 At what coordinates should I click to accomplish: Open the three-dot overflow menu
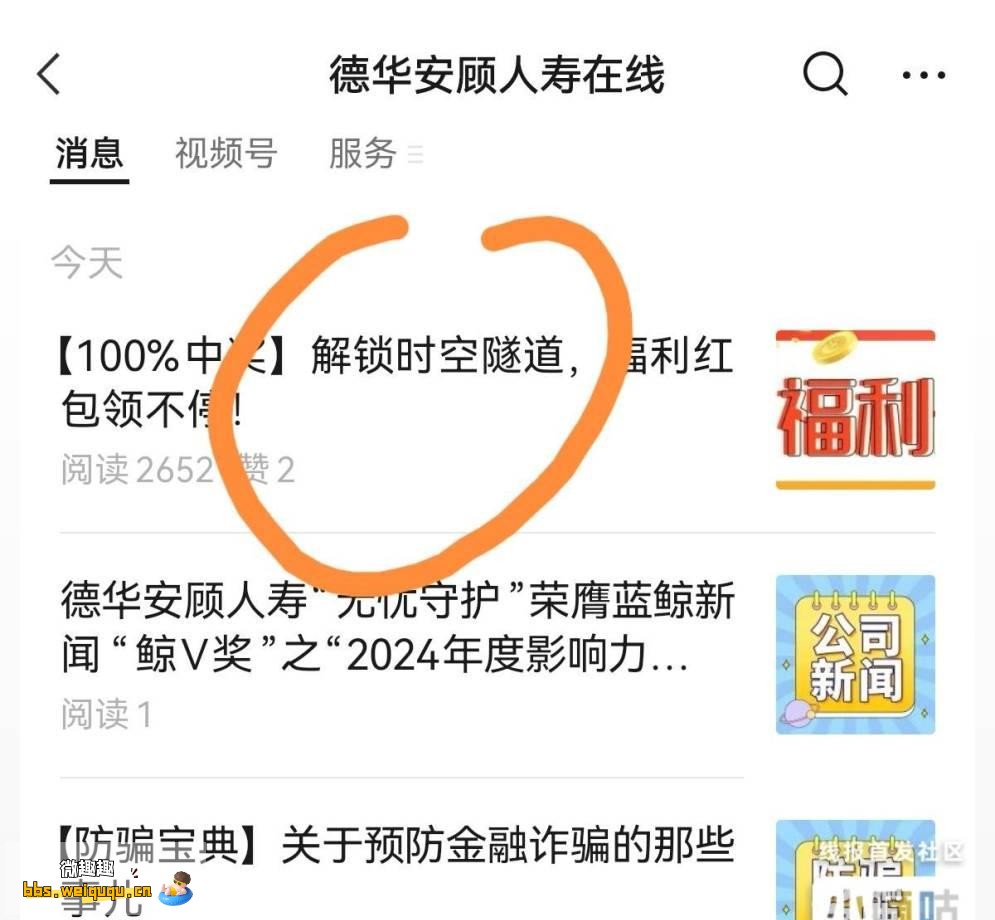pos(923,75)
